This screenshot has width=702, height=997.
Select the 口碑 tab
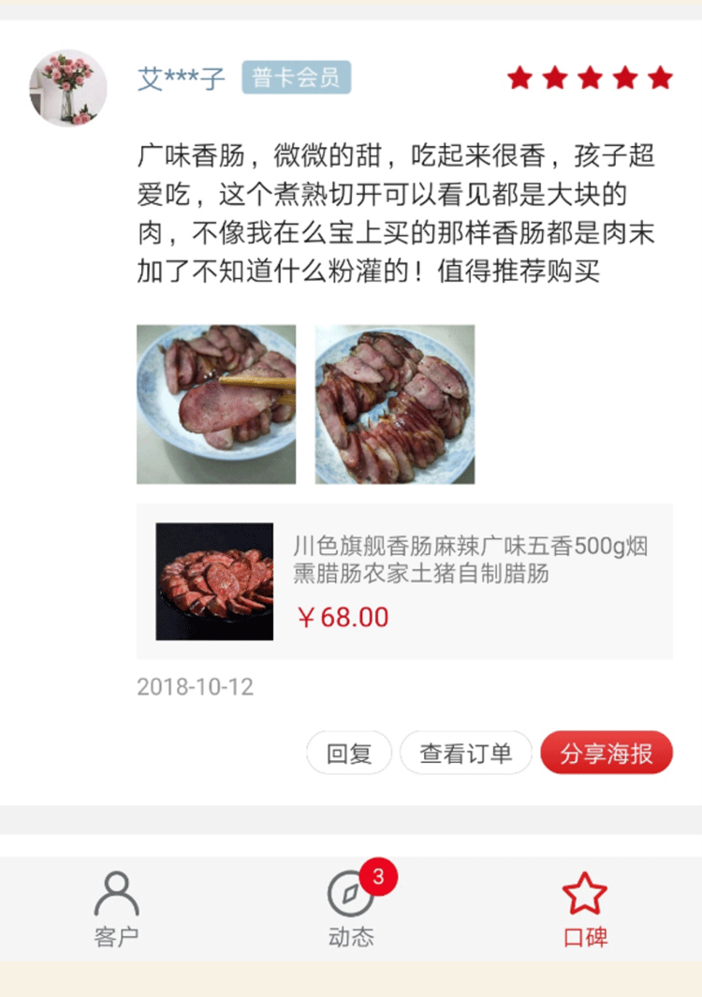[x=585, y=908]
